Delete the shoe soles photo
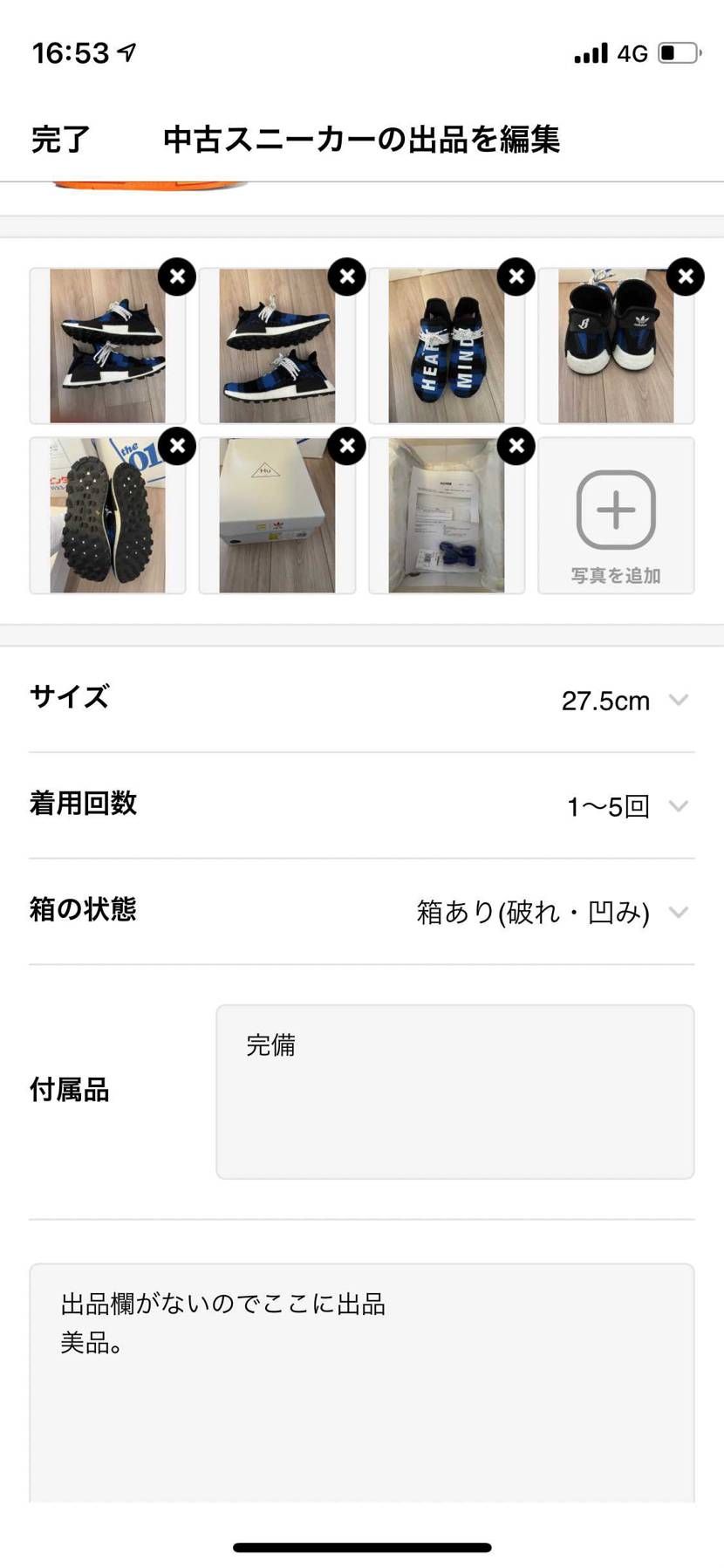This screenshot has width=724, height=1568. point(177,445)
